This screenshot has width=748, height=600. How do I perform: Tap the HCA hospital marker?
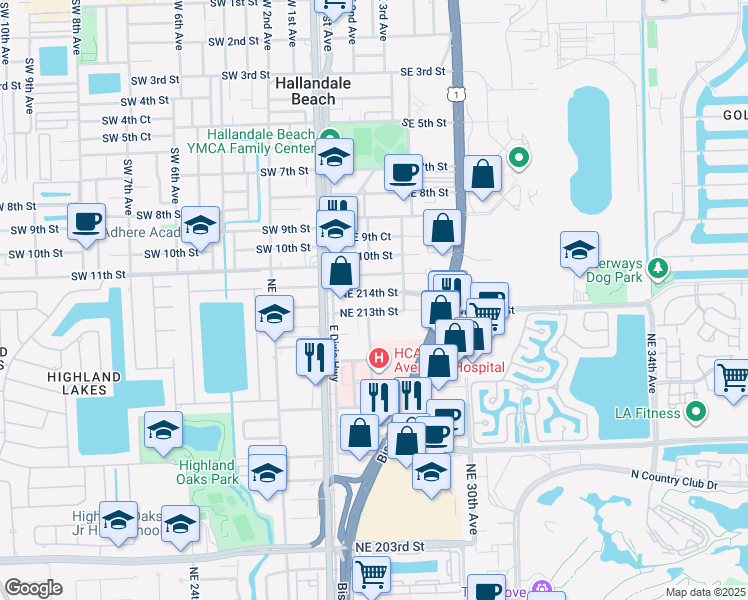pyautogui.click(x=379, y=356)
